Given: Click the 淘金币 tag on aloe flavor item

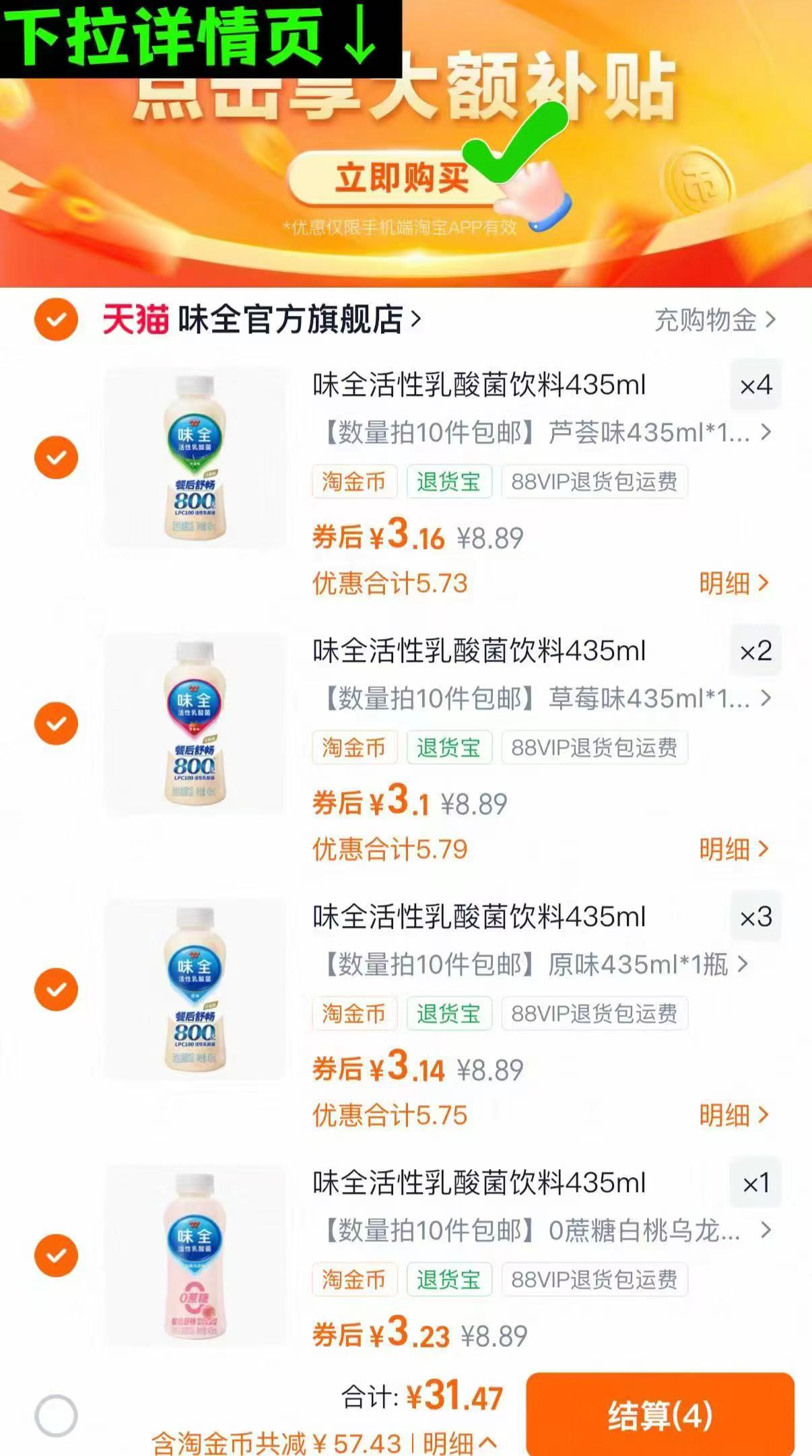Looking at the screenshot, I should coord(354,482).
